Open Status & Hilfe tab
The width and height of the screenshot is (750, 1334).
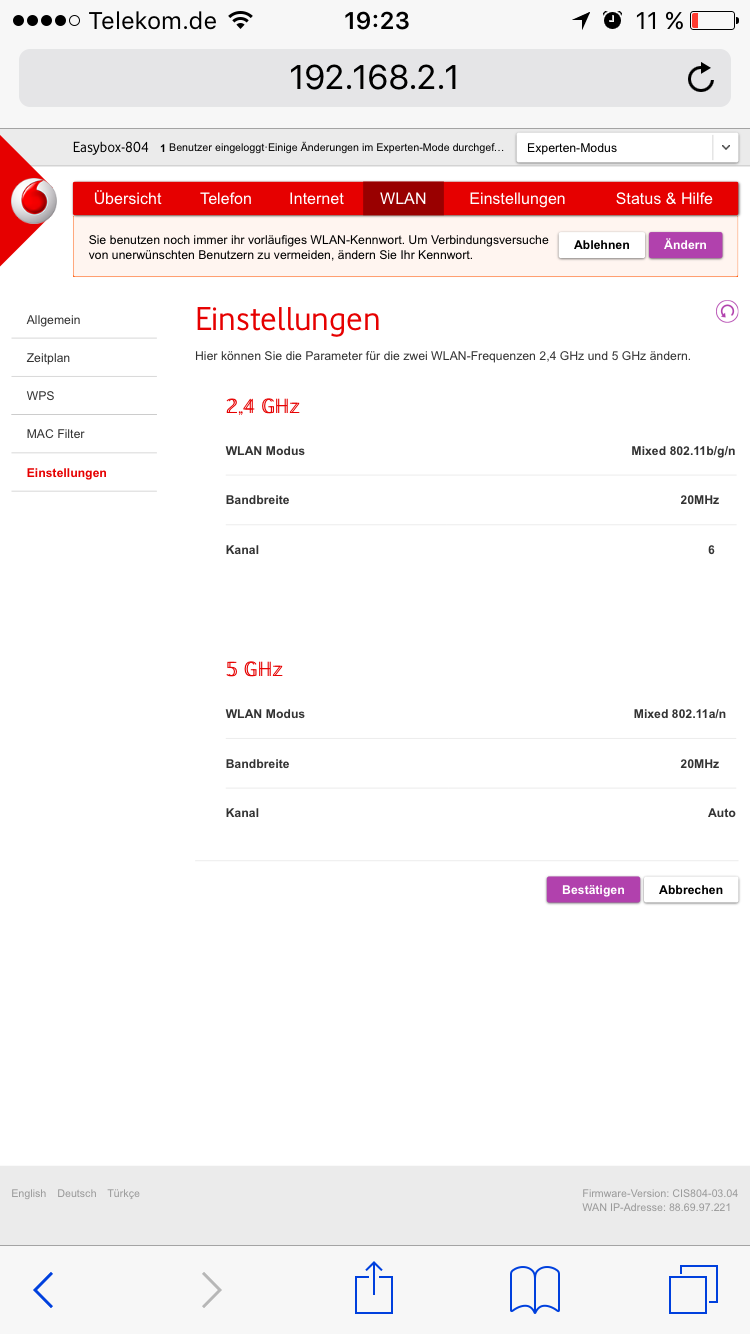click(664, 198)
